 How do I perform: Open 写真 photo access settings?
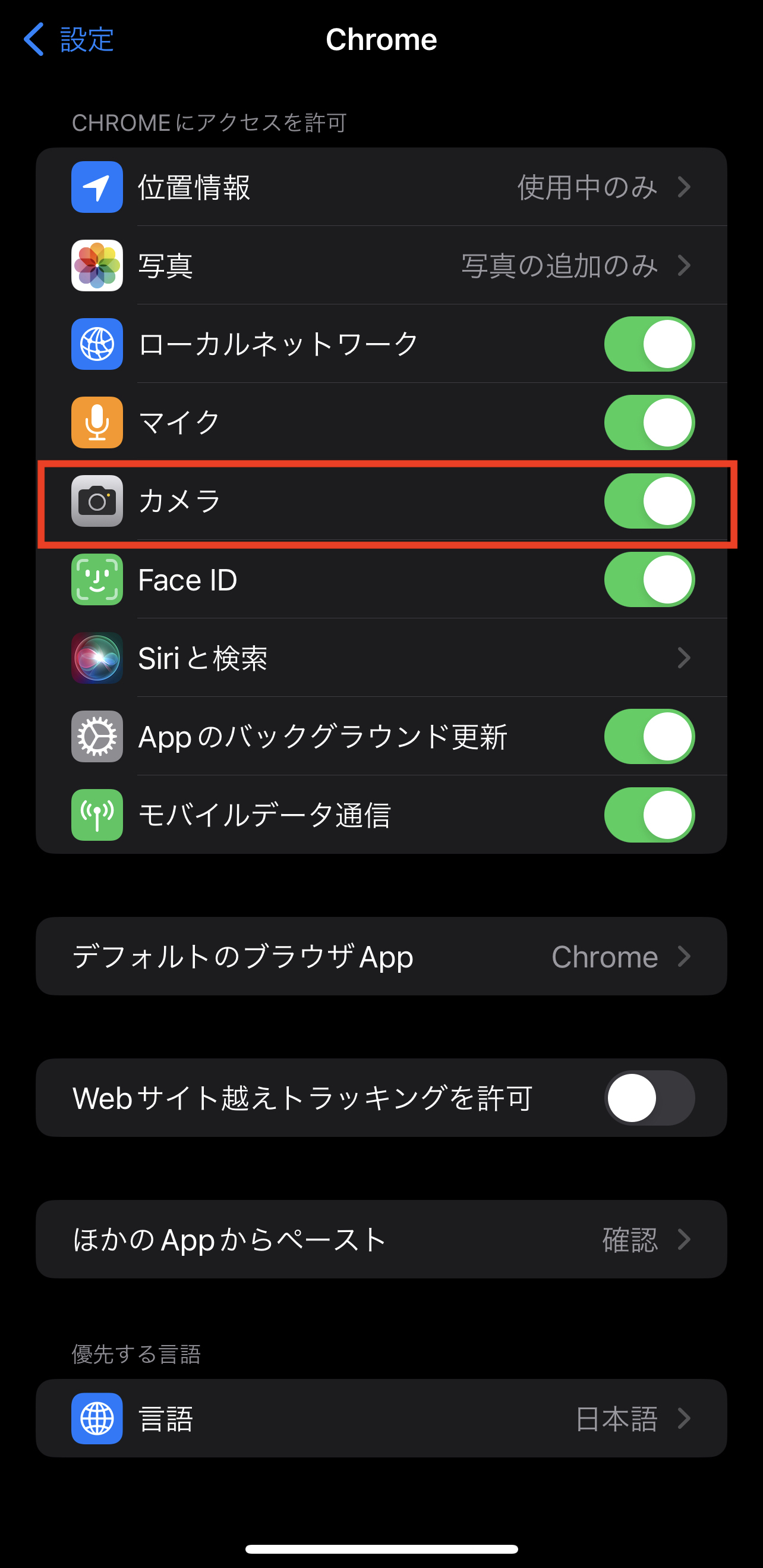point(381,265)
